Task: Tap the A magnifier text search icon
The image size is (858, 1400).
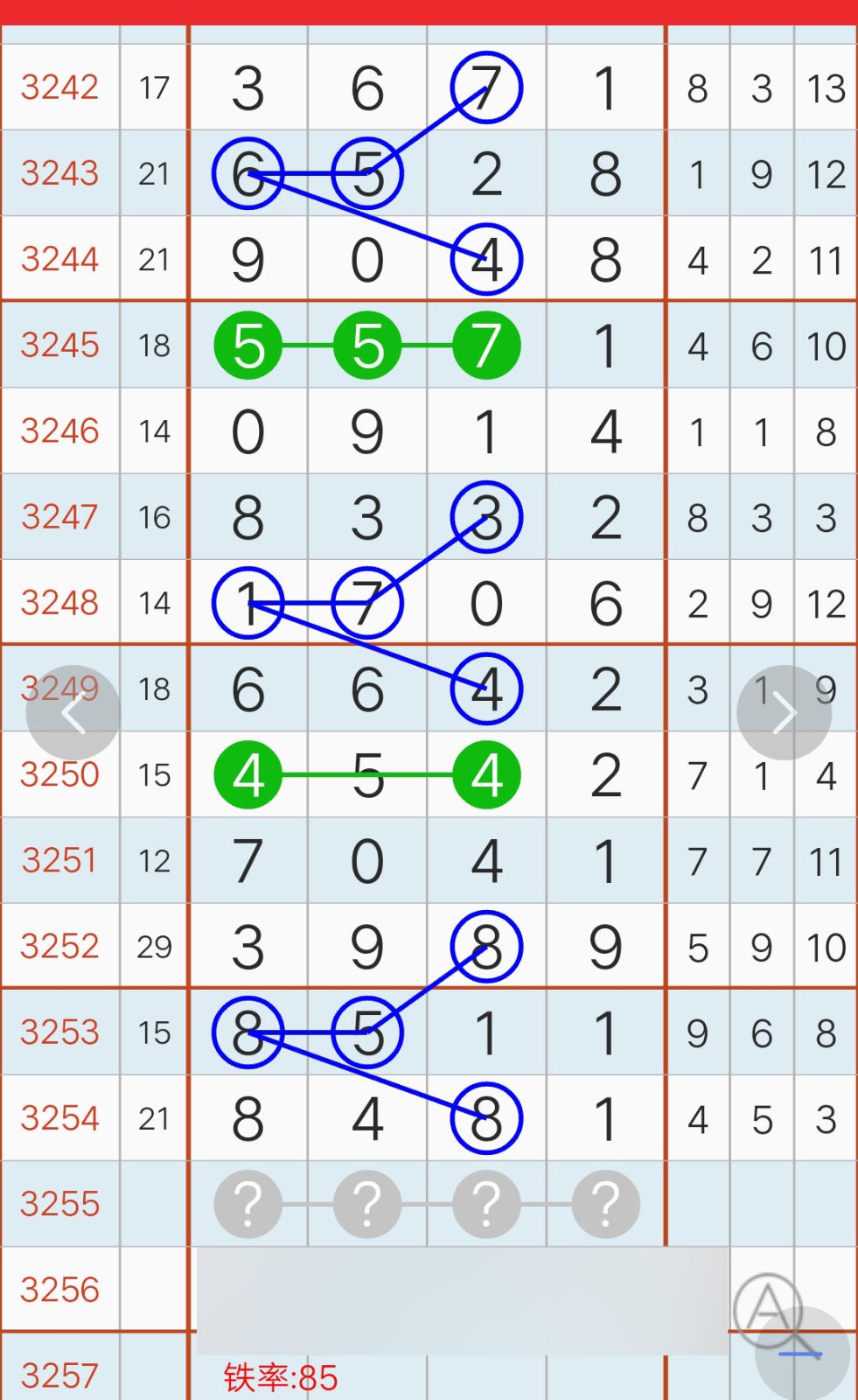Action: coord(768,1310)
